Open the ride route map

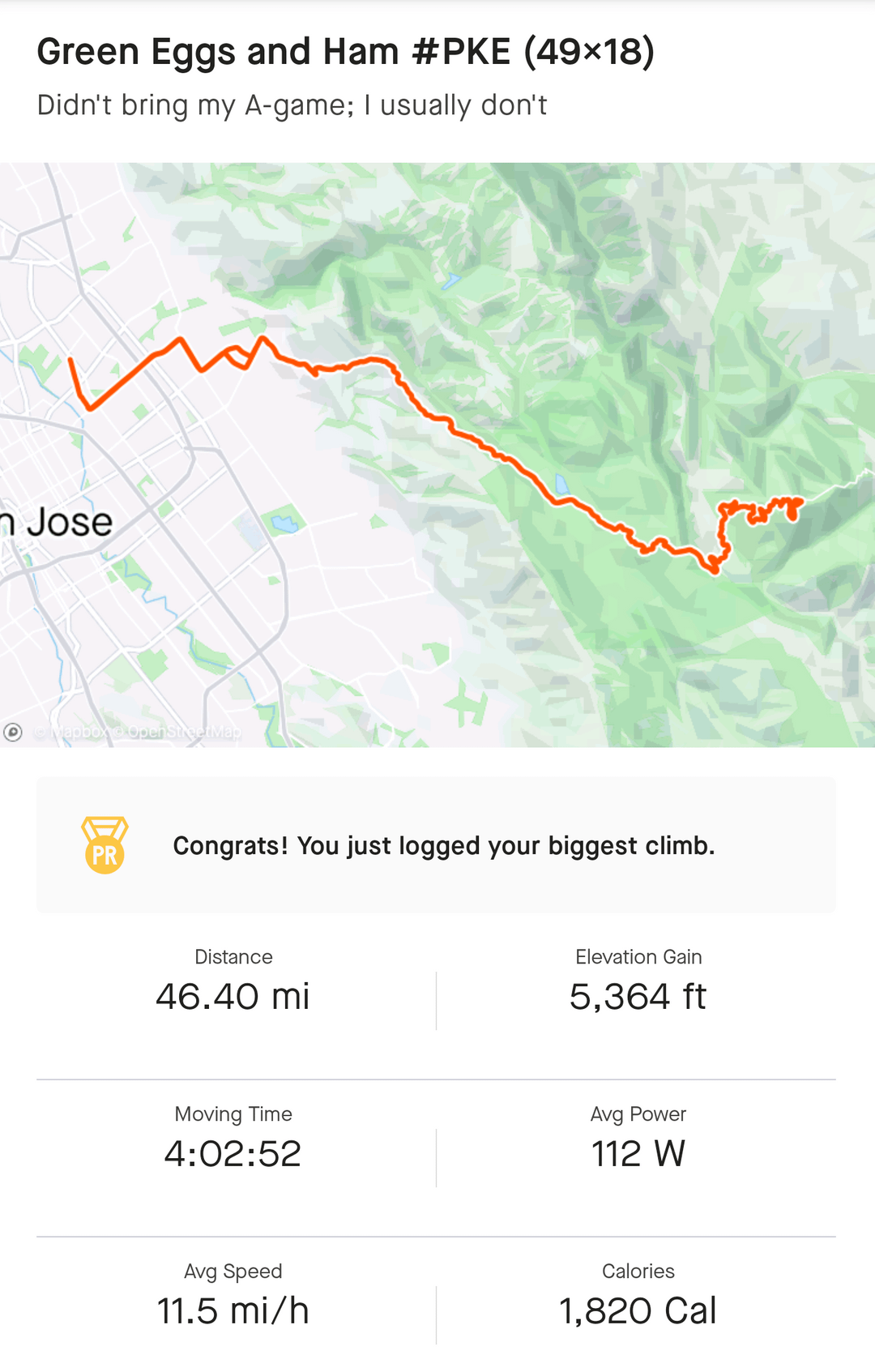pyautogui.click(x=437, y=455)
